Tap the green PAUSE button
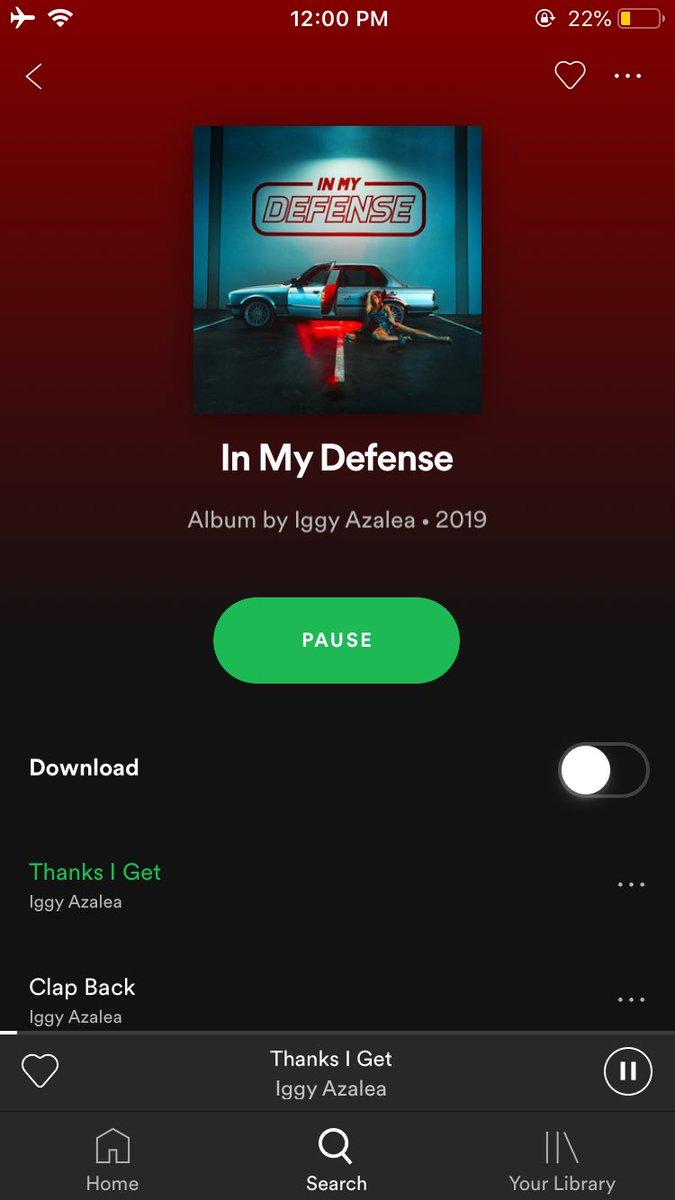The width and height of the screenshot is (675, 1200). (x=336, y=640)
